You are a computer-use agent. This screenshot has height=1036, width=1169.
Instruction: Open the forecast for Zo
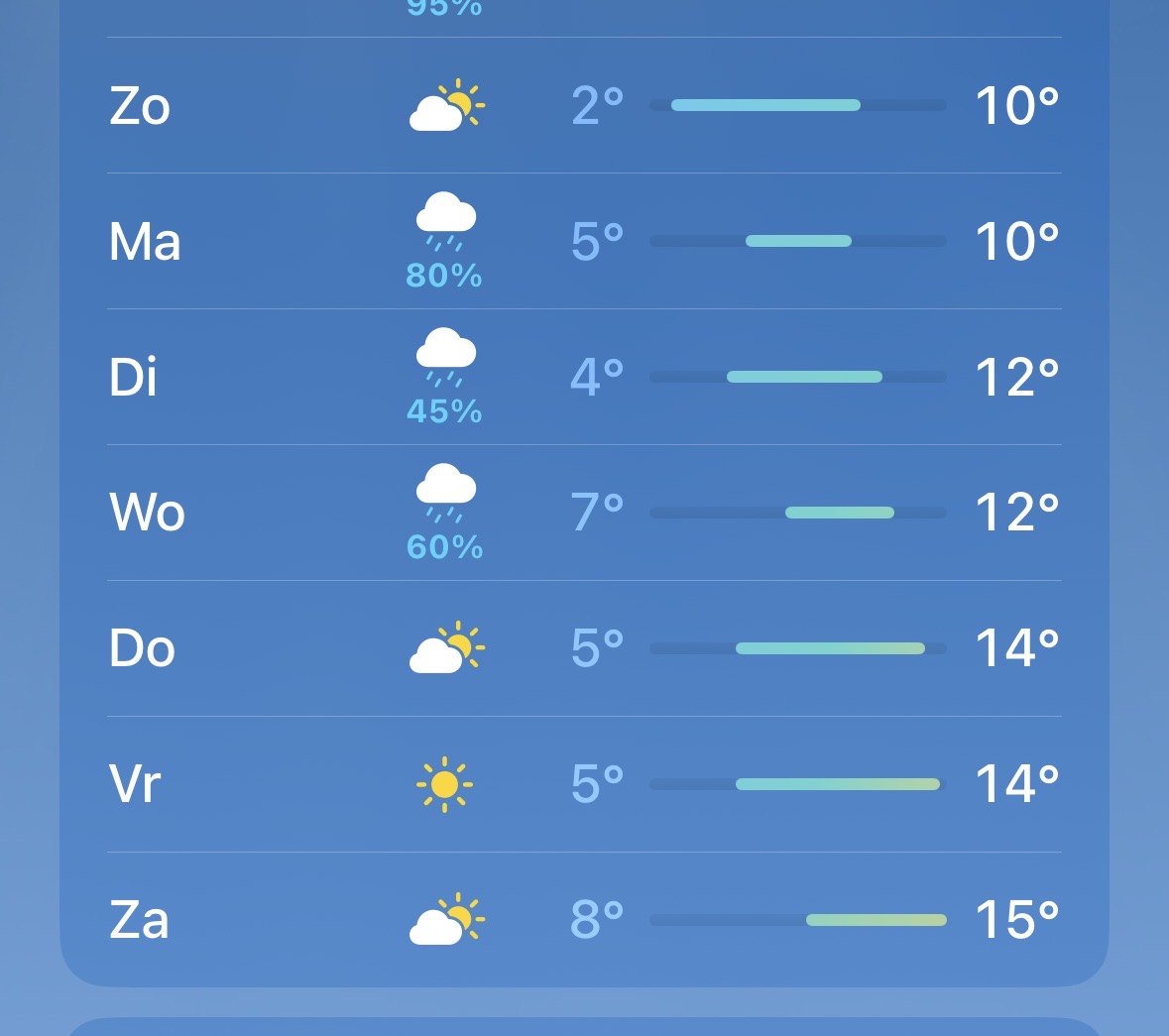(x=584, y=106)
